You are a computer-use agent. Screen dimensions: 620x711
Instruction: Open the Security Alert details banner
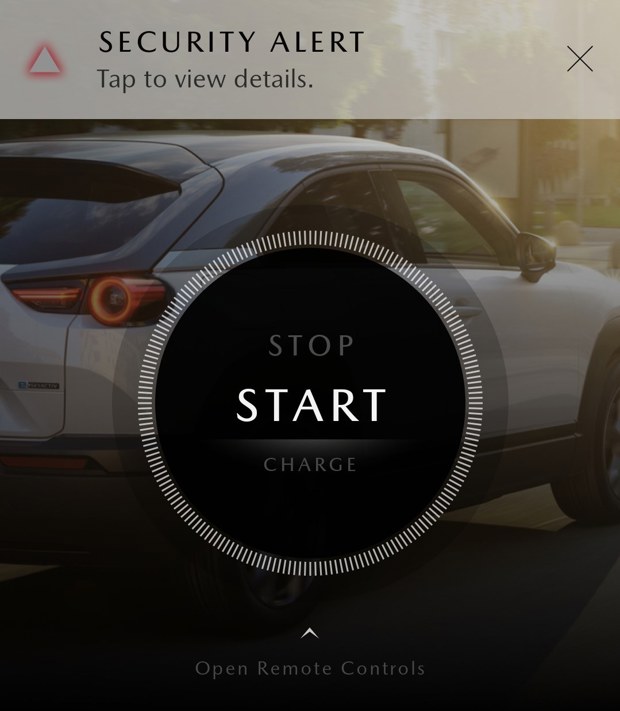click(x=230, y=60)
